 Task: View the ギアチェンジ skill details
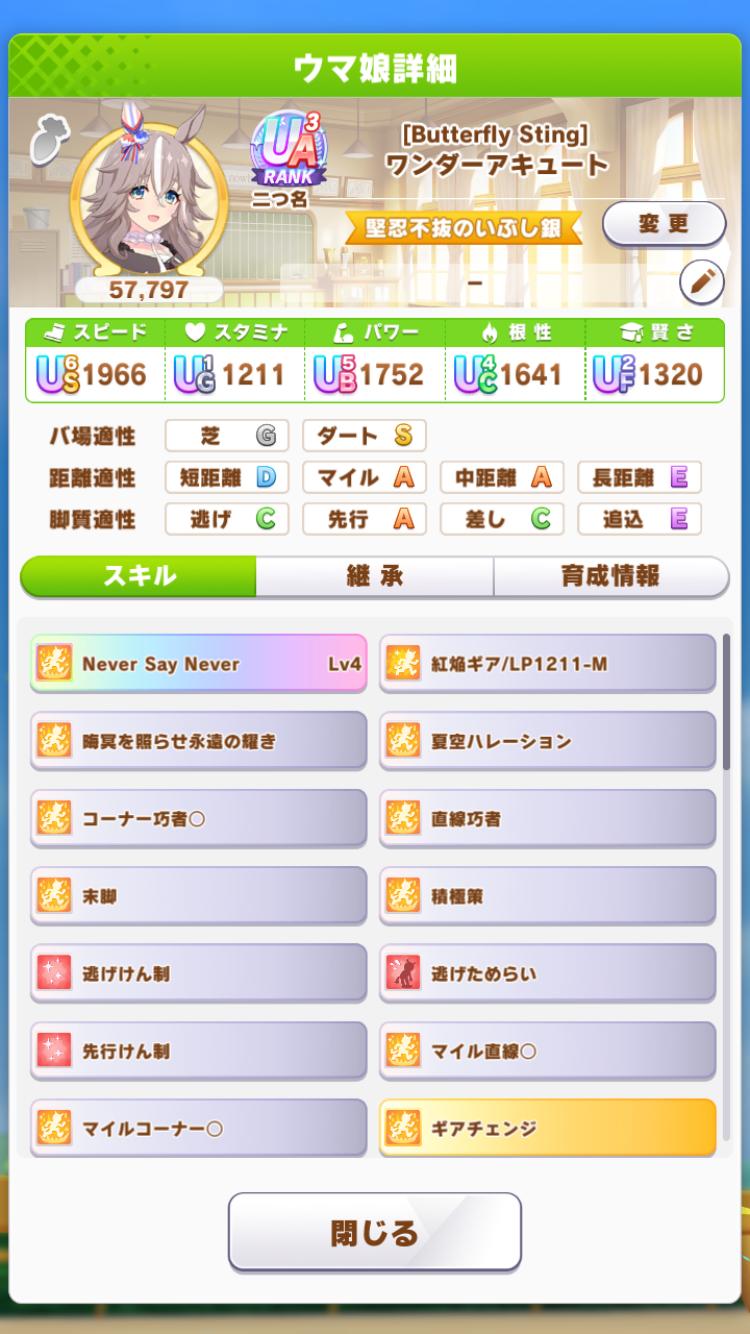[547, 1128]
